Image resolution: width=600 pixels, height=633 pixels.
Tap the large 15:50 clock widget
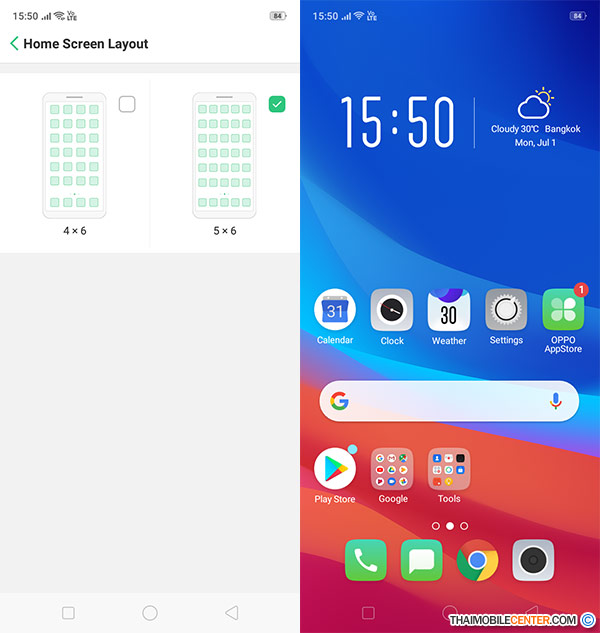click(398, 122)
